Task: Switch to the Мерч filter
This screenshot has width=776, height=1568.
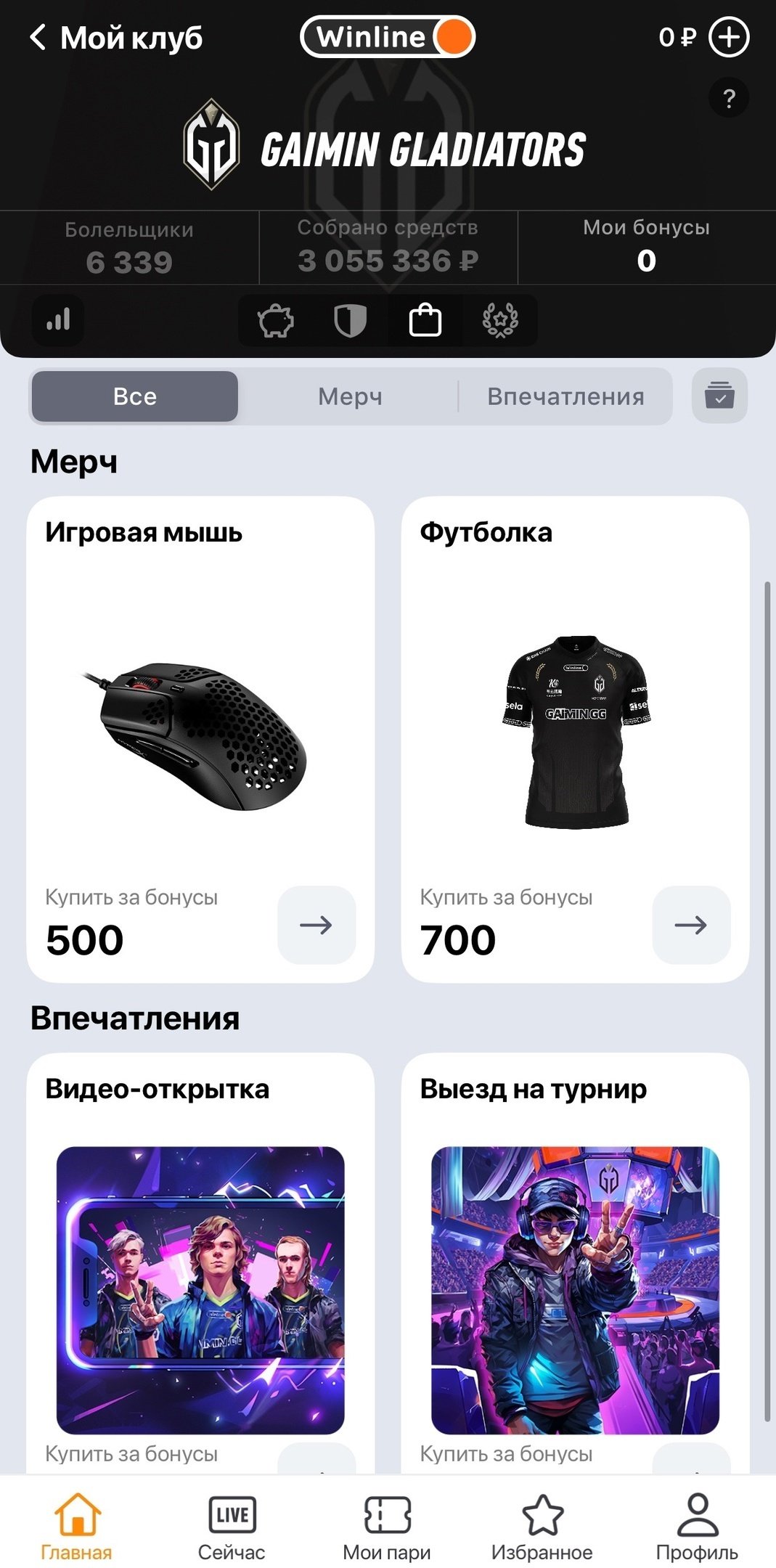Action: point(350,396)
